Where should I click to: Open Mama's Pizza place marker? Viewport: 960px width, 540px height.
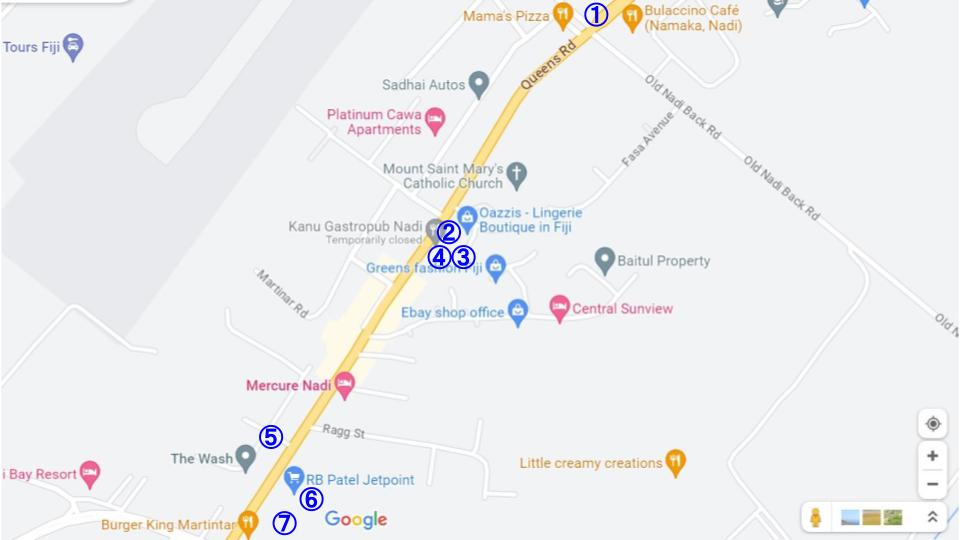[x=563, y=15]
